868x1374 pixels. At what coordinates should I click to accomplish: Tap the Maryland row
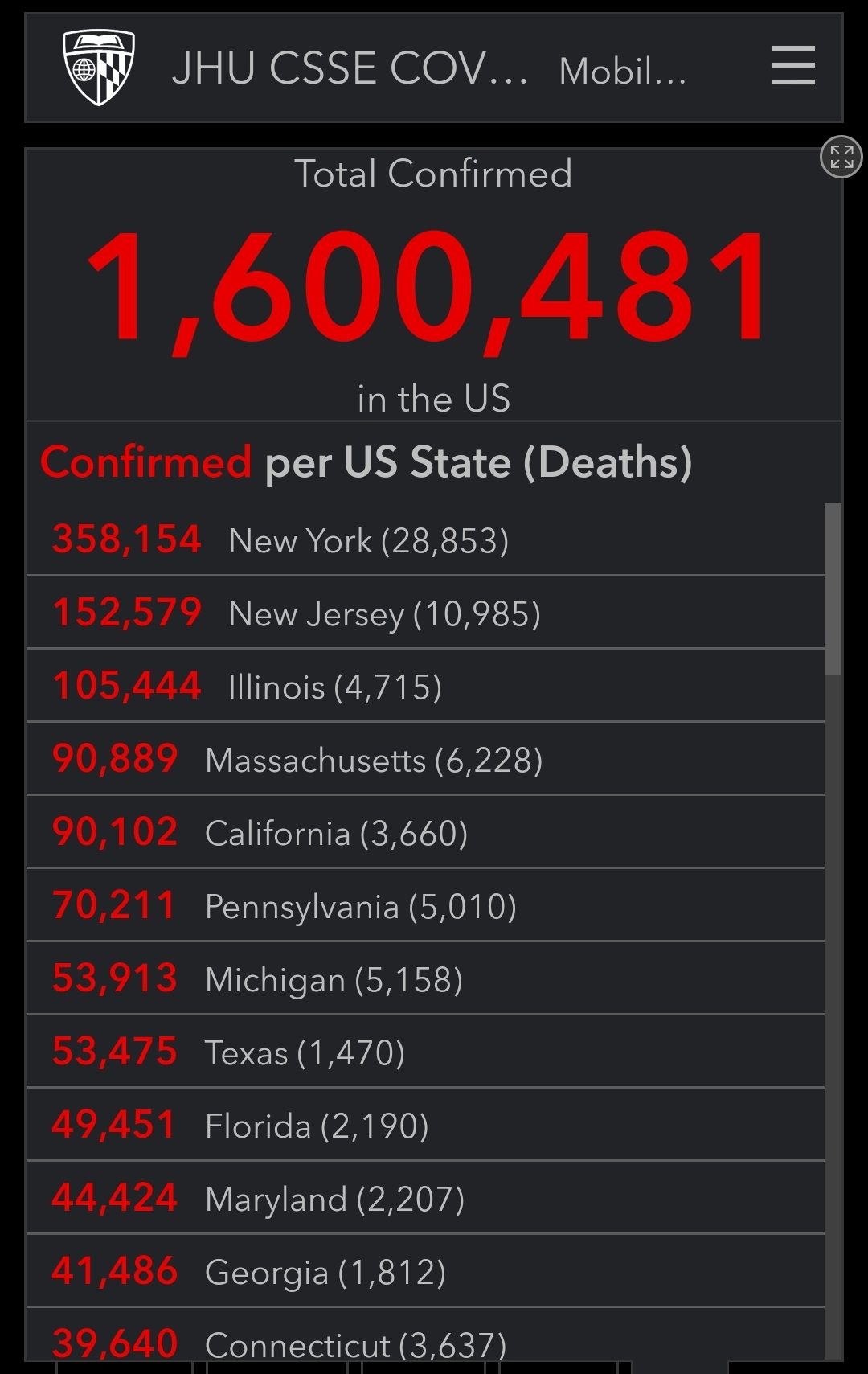[425, 1198]
